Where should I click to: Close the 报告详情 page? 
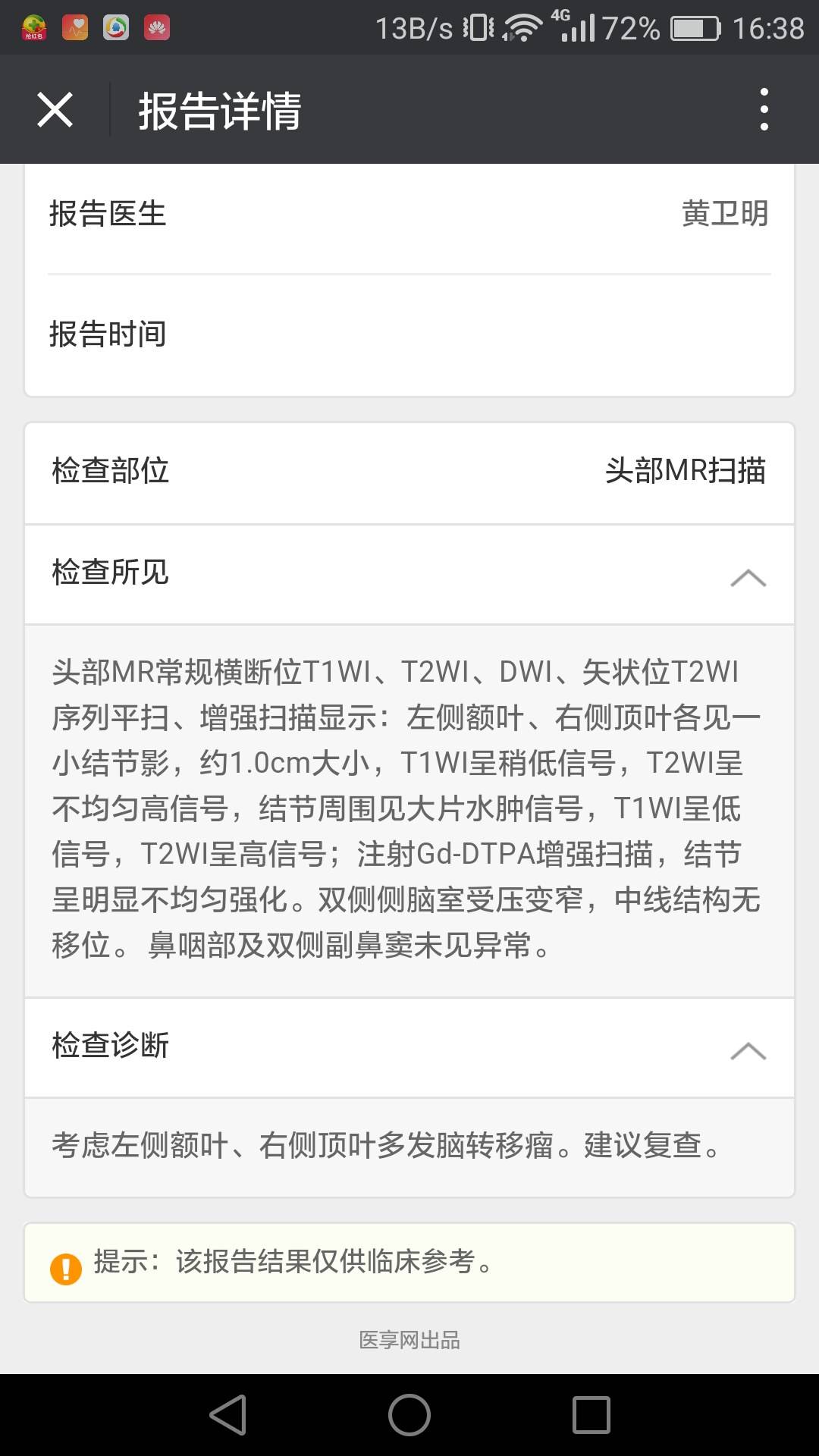[x=55, y=110]
